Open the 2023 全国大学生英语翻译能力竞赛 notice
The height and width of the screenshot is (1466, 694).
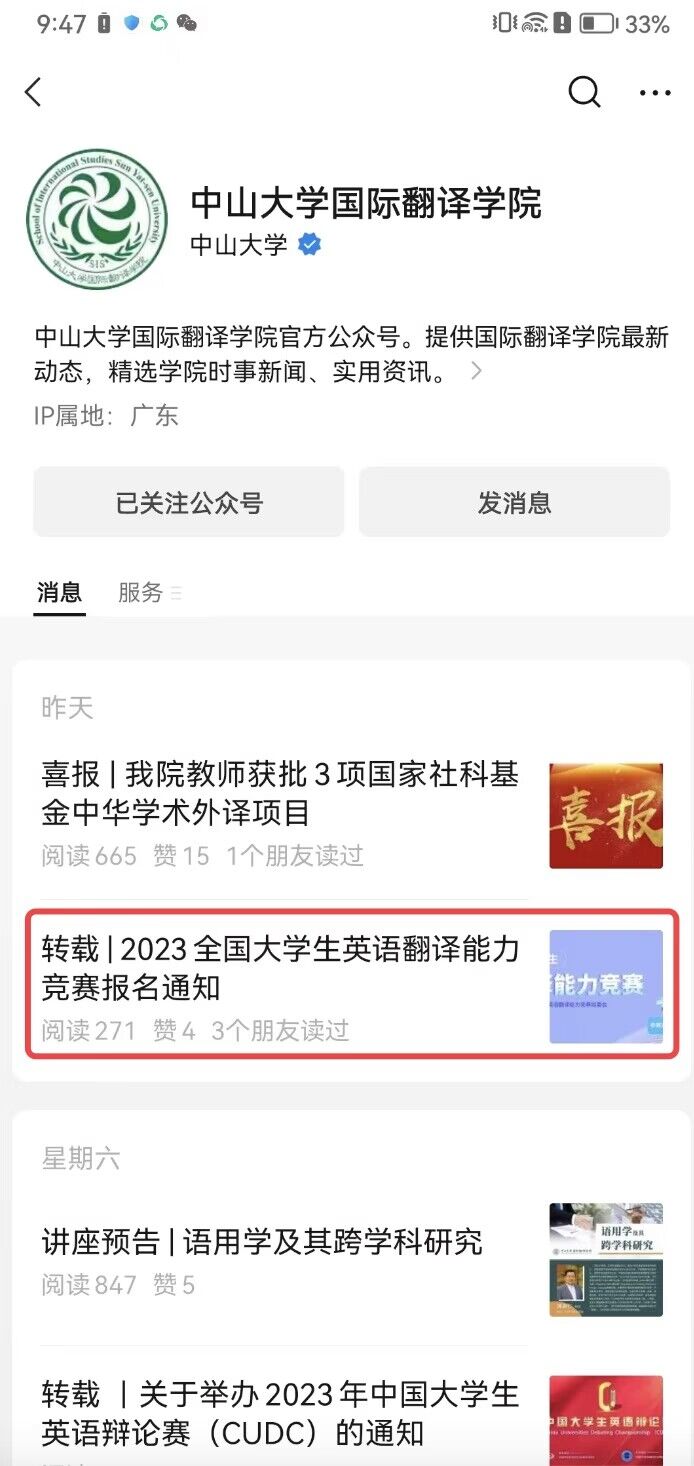tap(352, 984)
